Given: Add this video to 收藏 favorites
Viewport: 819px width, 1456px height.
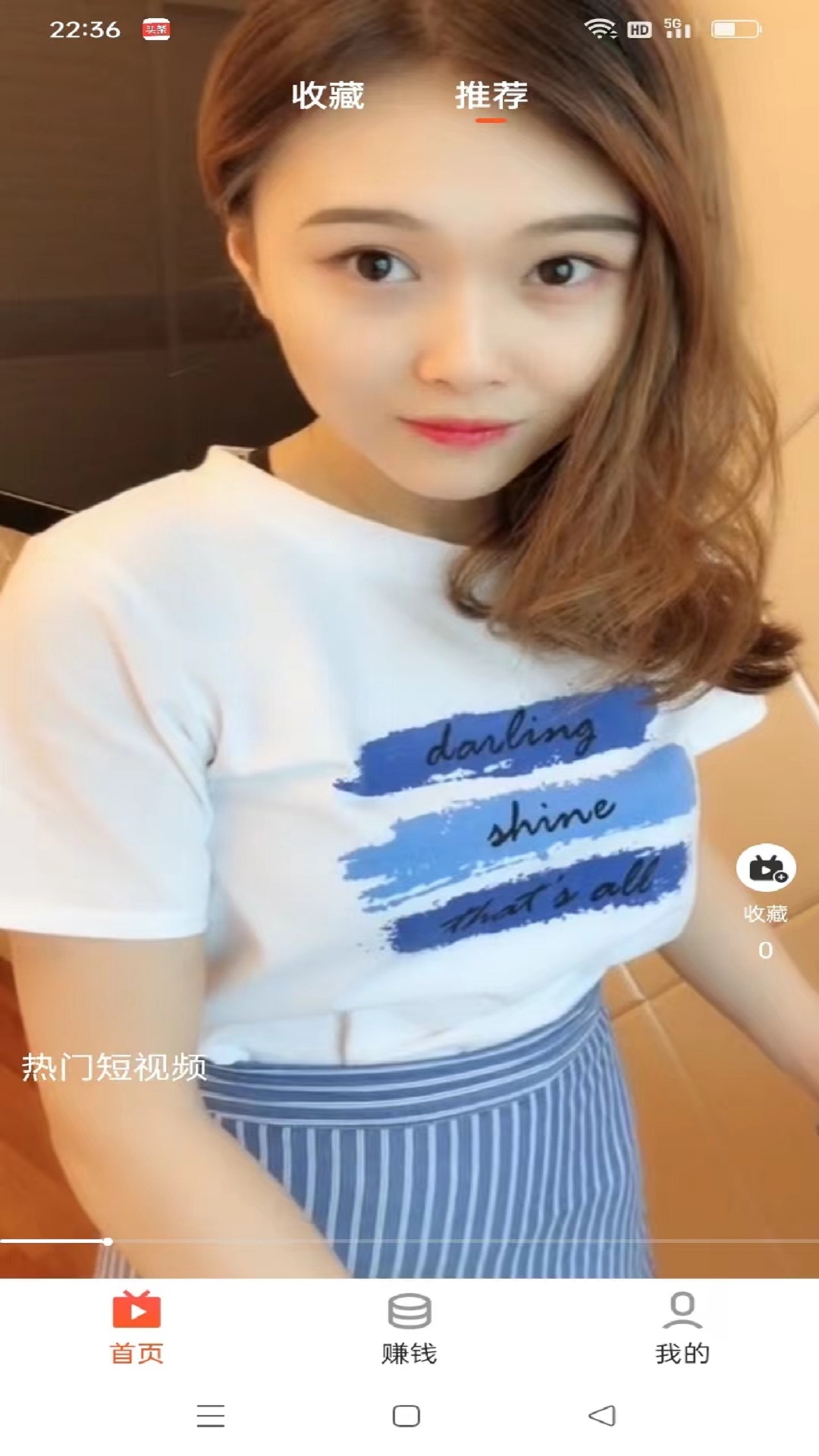Looking at the screenshot, I should [766, 868].
